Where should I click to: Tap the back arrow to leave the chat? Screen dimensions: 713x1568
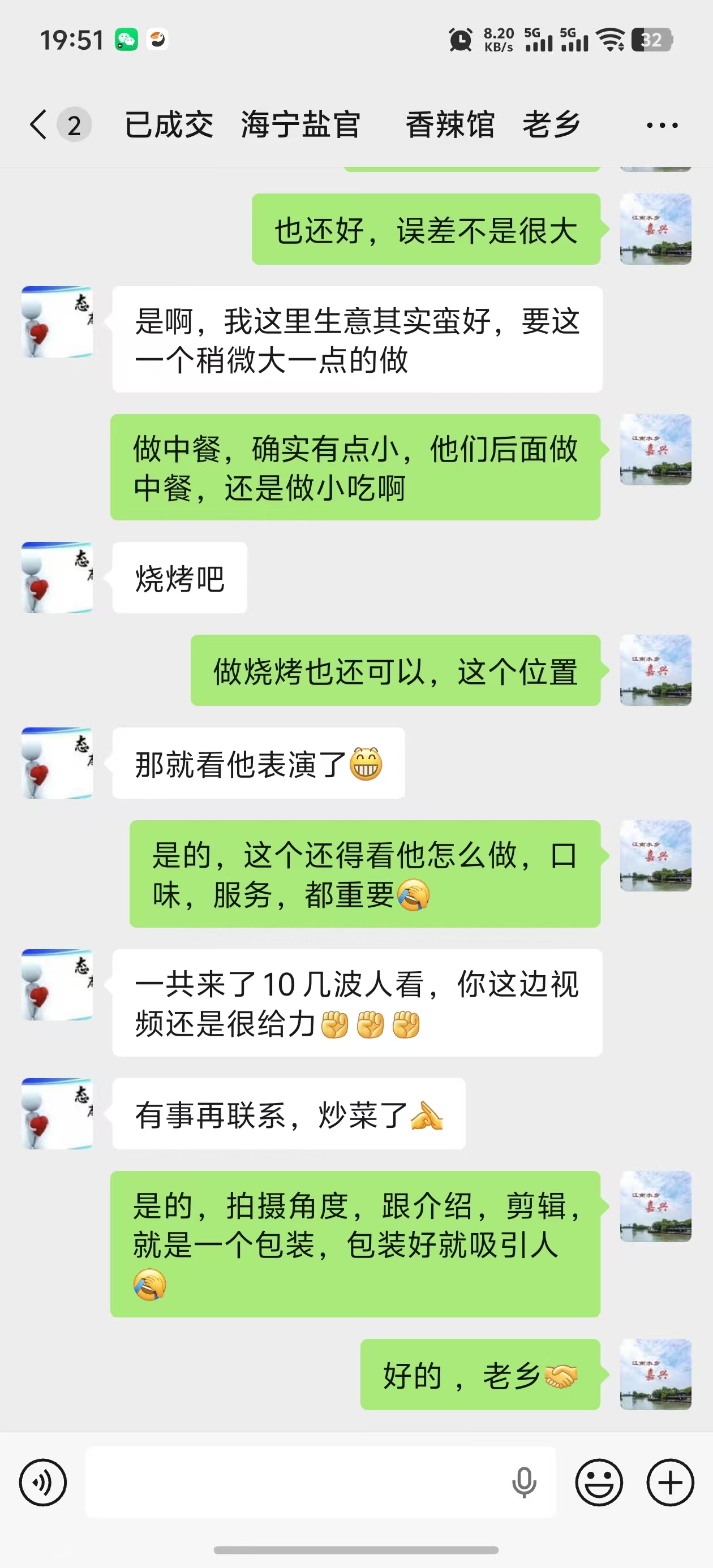tap(37, 123)
